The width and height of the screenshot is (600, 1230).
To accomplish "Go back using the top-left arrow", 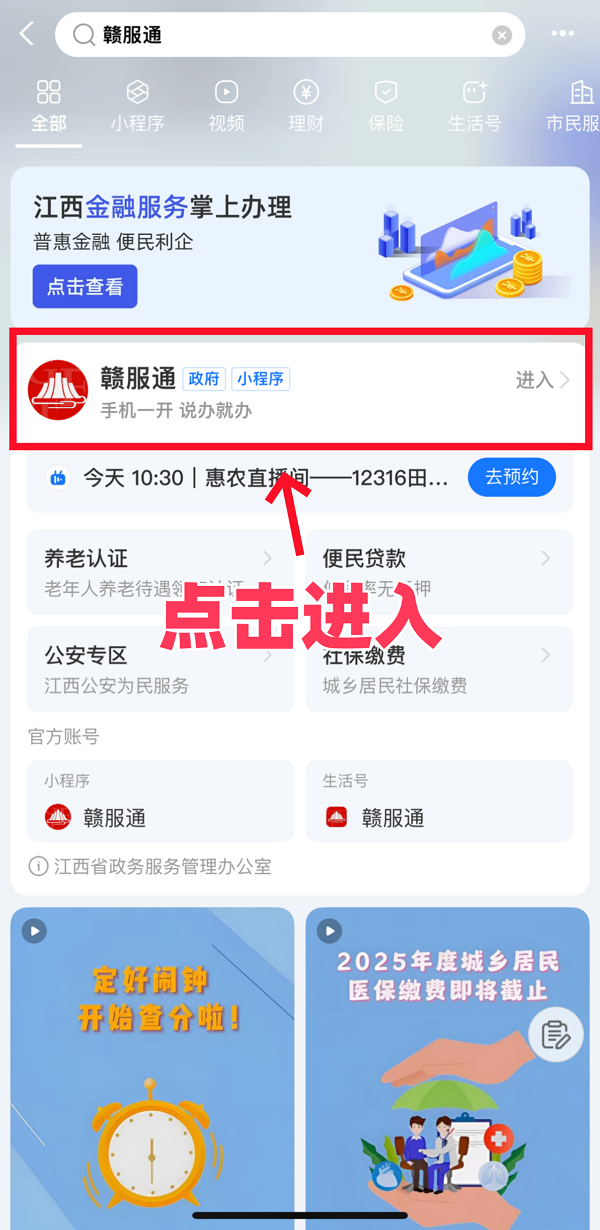I will point(27,34).
